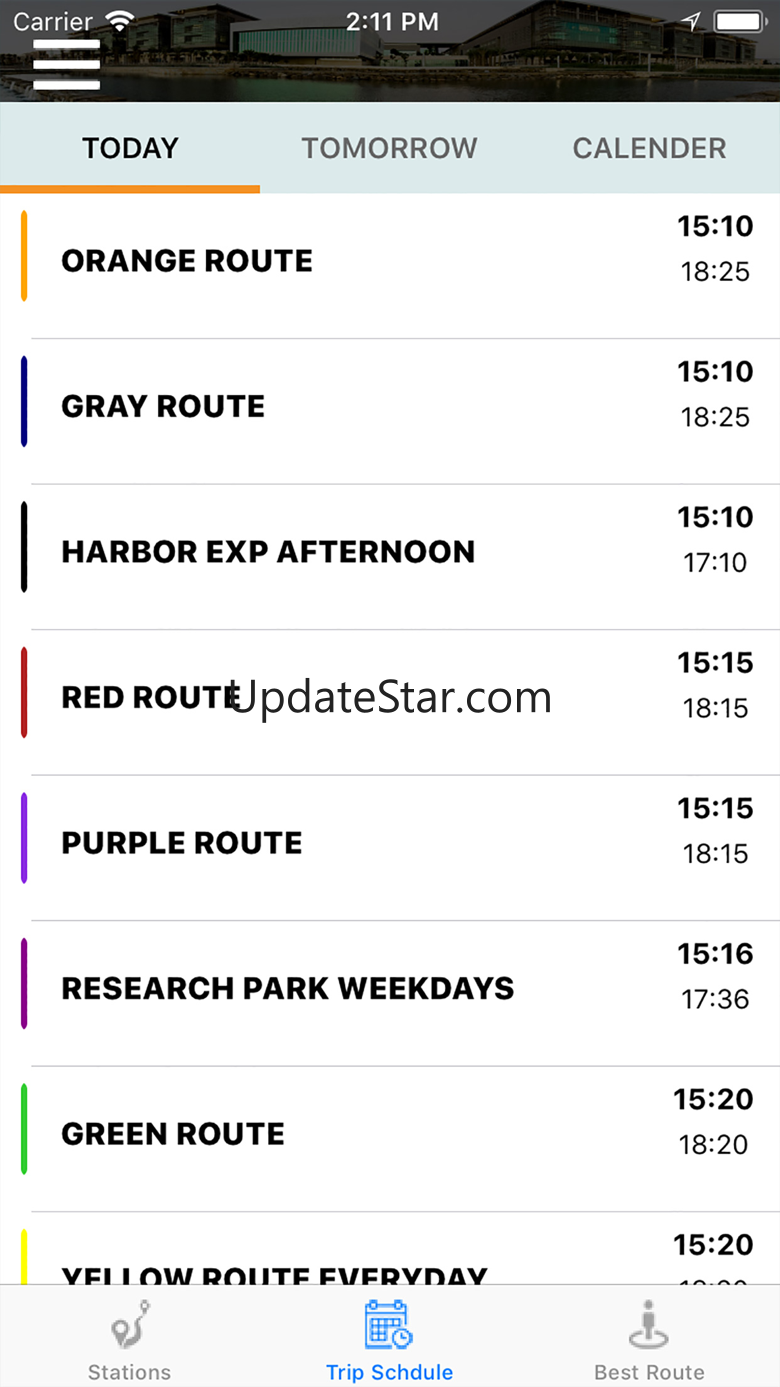780x1387 pixels.
Task: Open Harbor Exp Afternoon route
Action: [268, 552]
